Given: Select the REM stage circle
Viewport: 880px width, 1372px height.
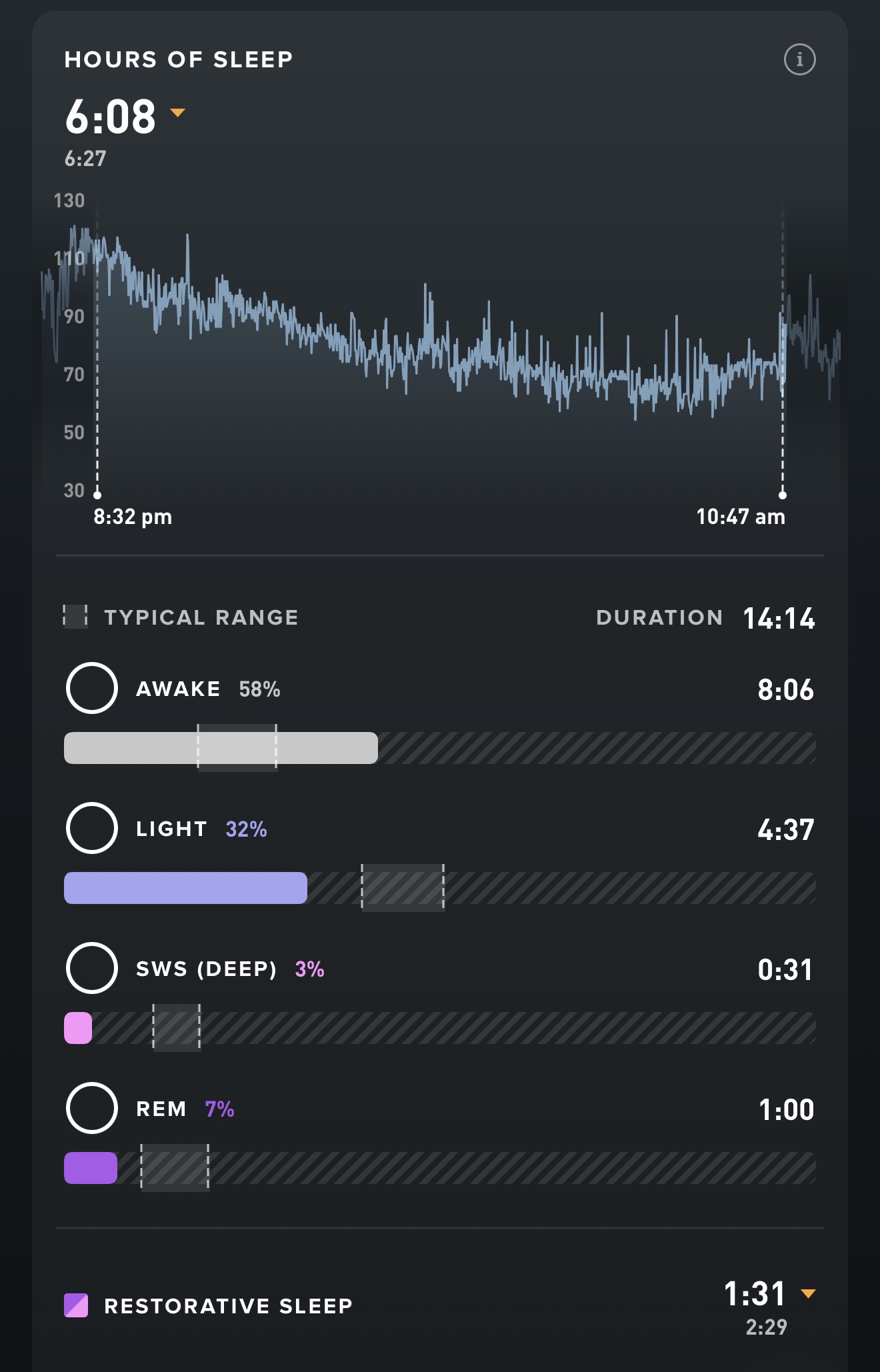Looking at the screenshot, I should coord(92,1108).
